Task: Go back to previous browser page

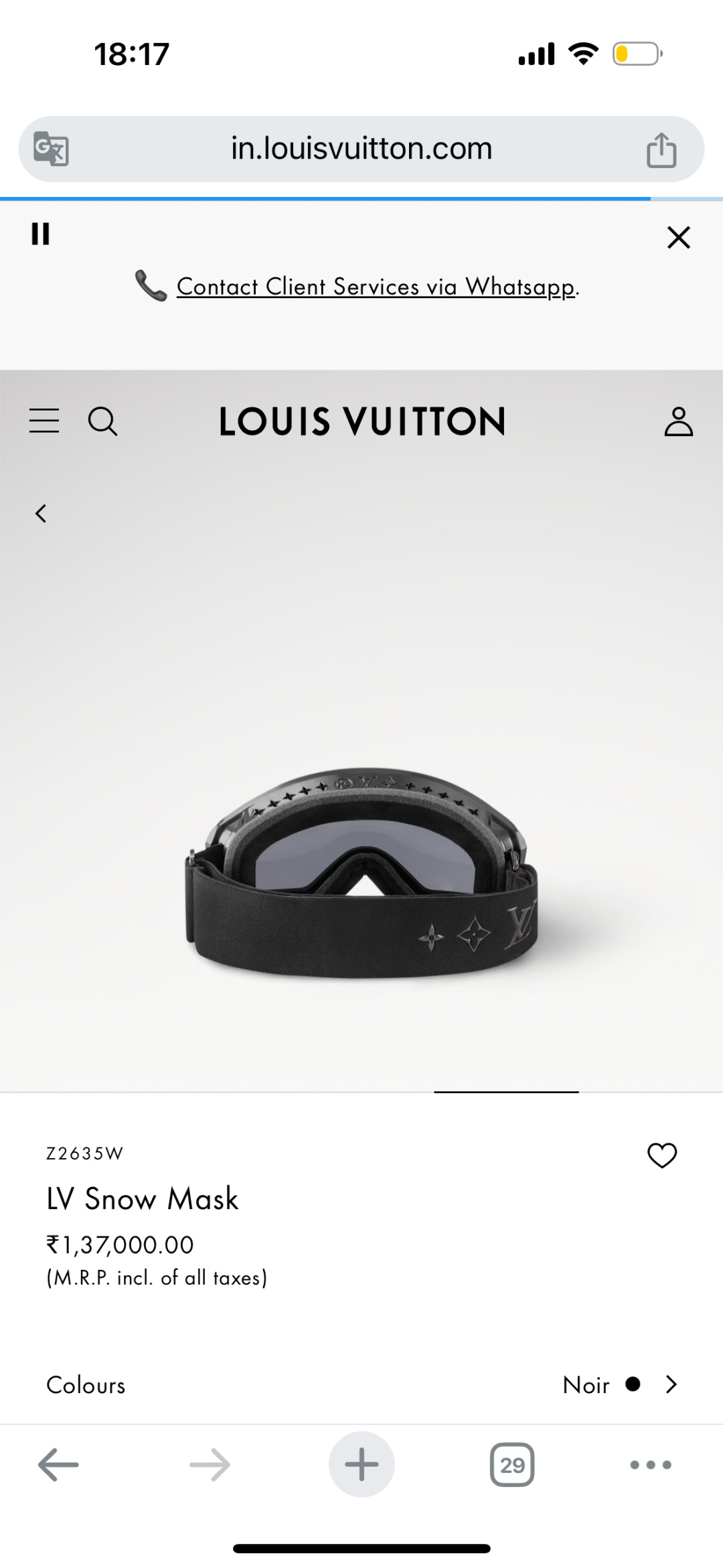Action: point(58,1465)
